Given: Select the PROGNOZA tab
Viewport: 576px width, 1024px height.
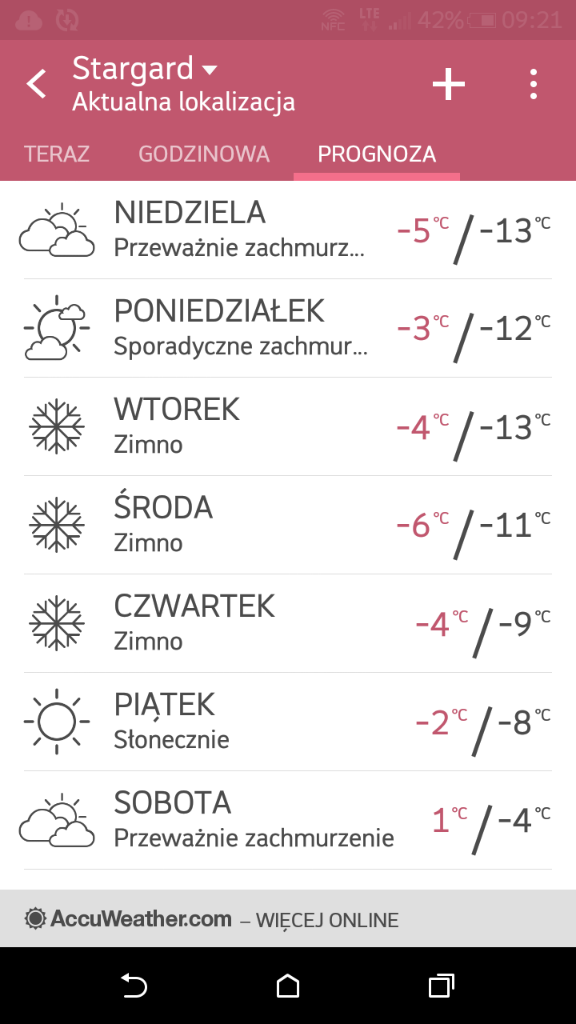Looking at the screenshot, I should point(377,154).
